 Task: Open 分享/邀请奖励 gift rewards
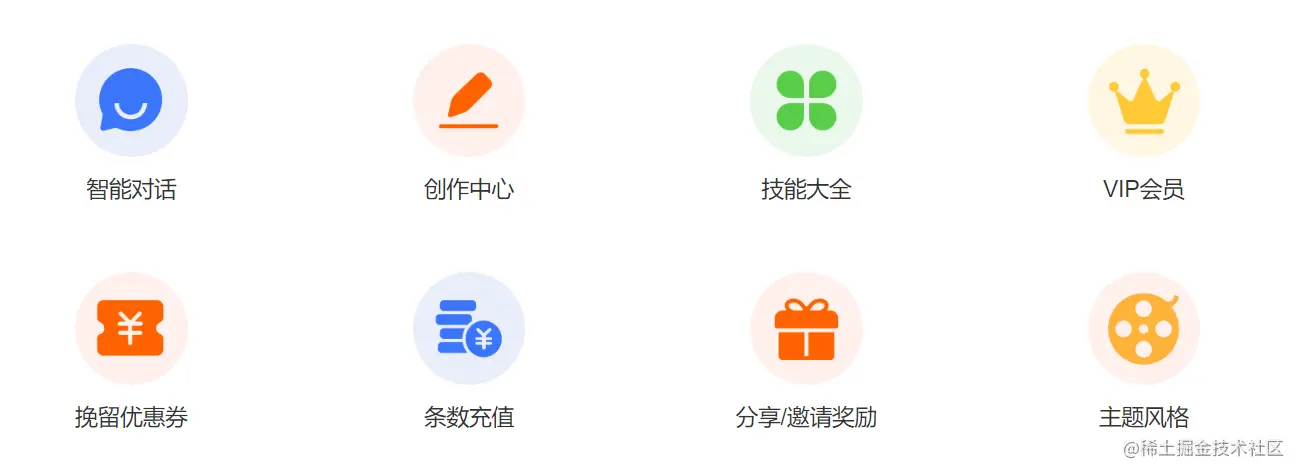point(806,329)
